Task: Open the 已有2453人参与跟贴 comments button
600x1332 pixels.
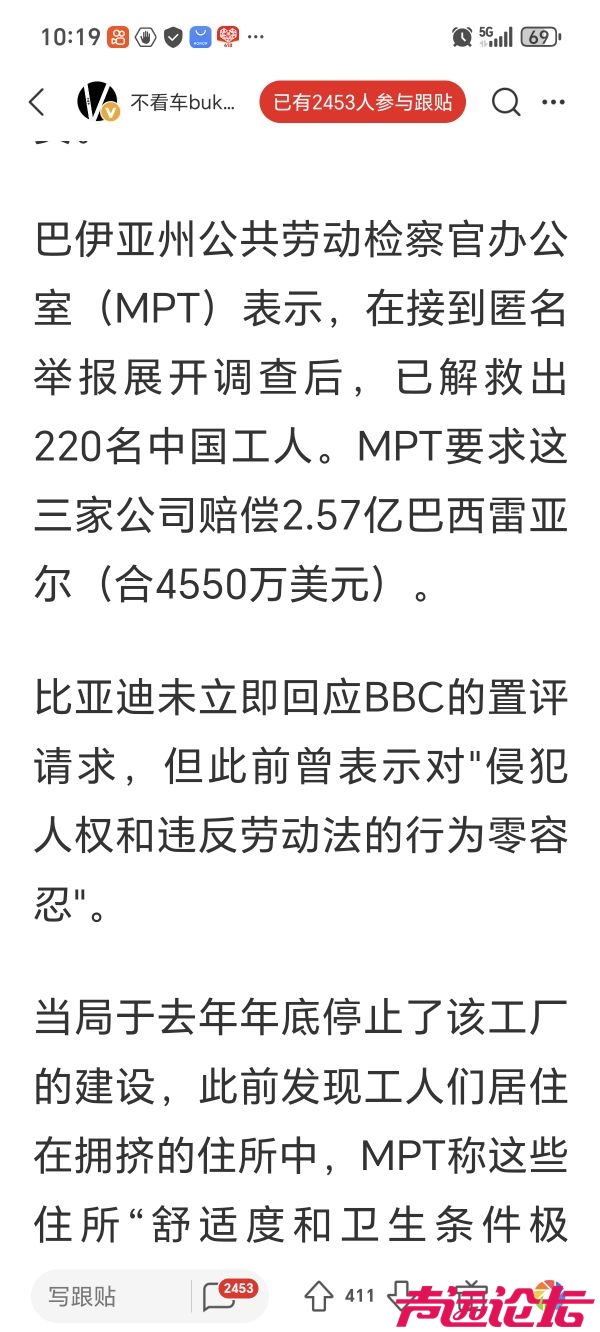Action: 362,102
